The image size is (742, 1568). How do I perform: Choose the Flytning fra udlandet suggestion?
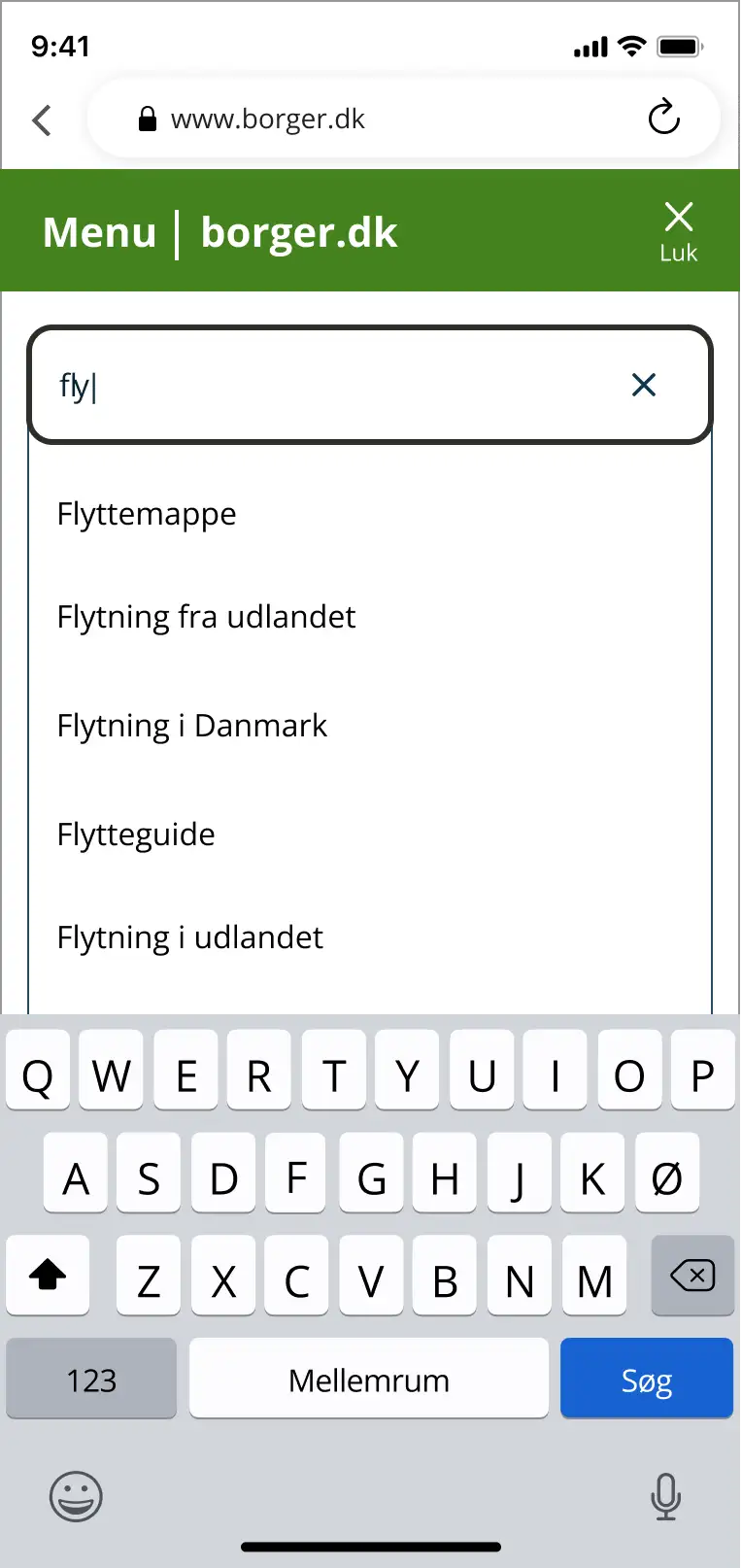tap(206, 617)
